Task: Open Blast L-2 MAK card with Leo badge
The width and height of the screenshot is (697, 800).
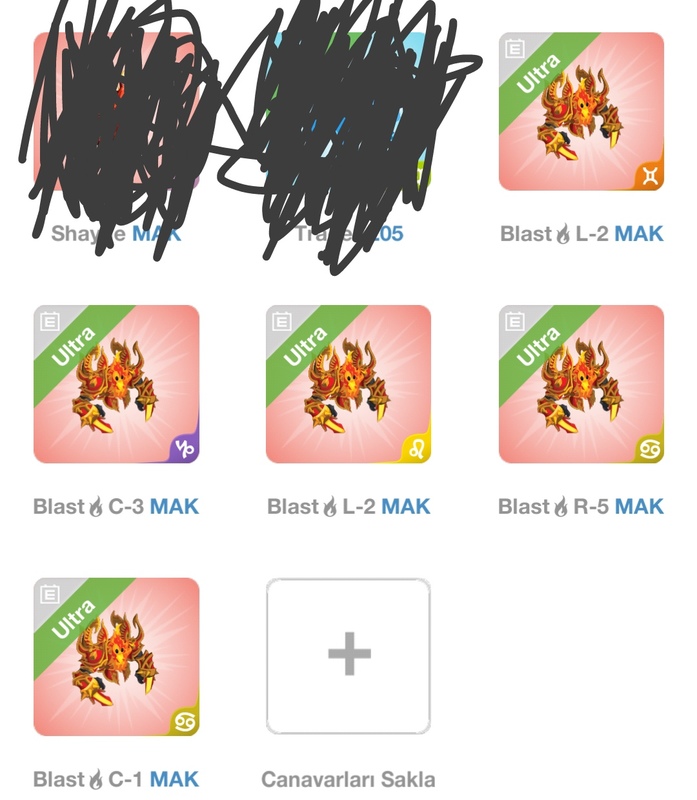Action: tap(348, 385)
